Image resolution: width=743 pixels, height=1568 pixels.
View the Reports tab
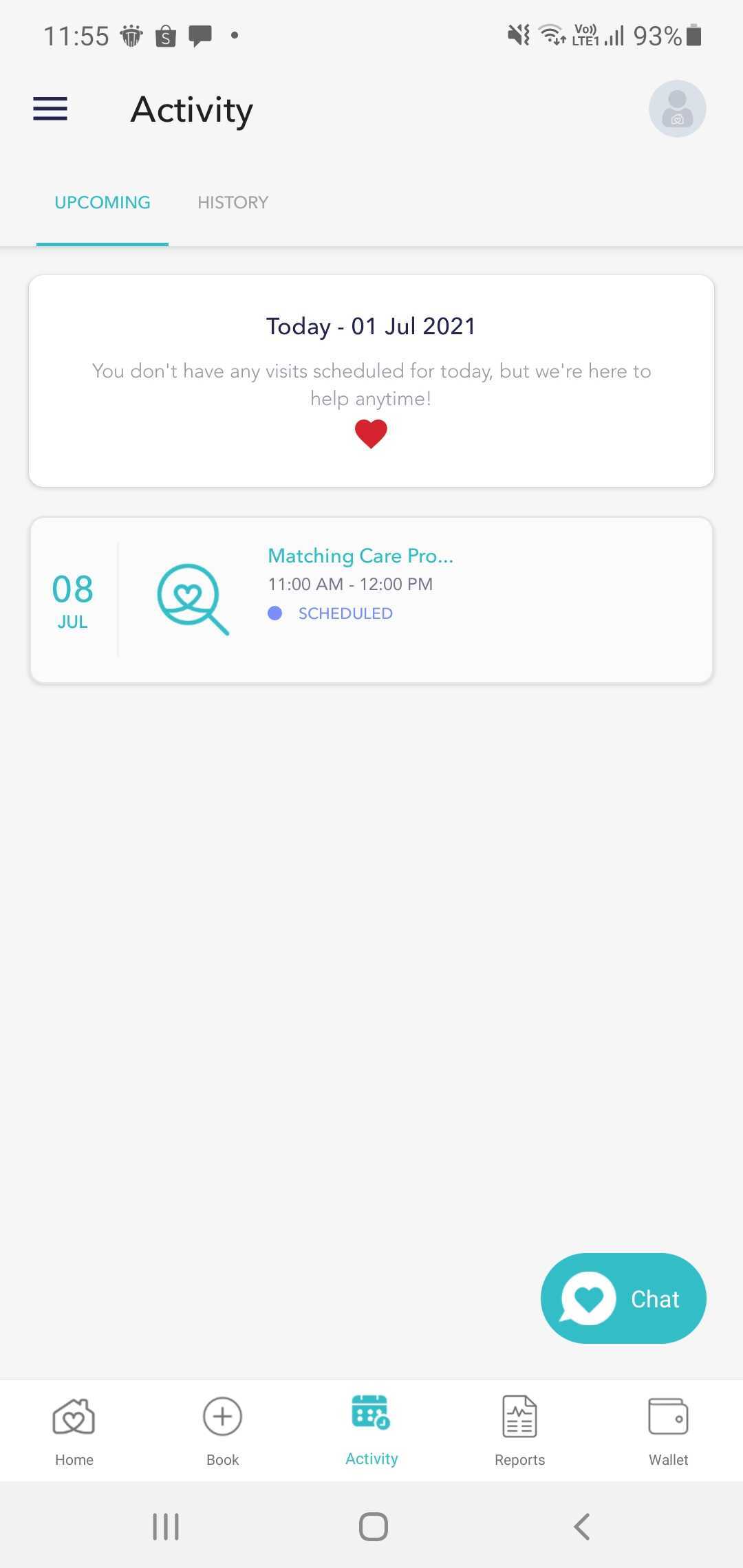[x=519, y=1430]
